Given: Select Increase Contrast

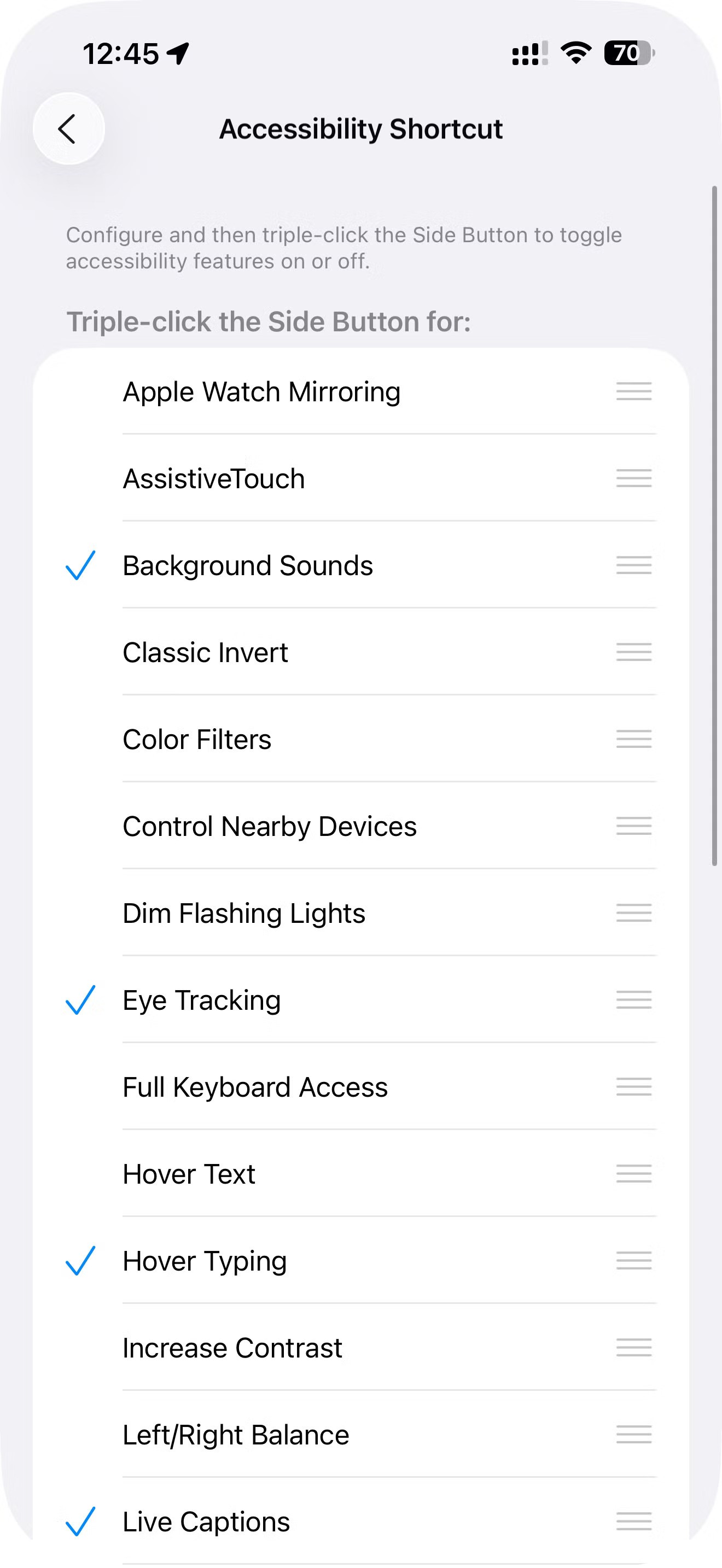Looking at the screenshot, I should 232,1348.
